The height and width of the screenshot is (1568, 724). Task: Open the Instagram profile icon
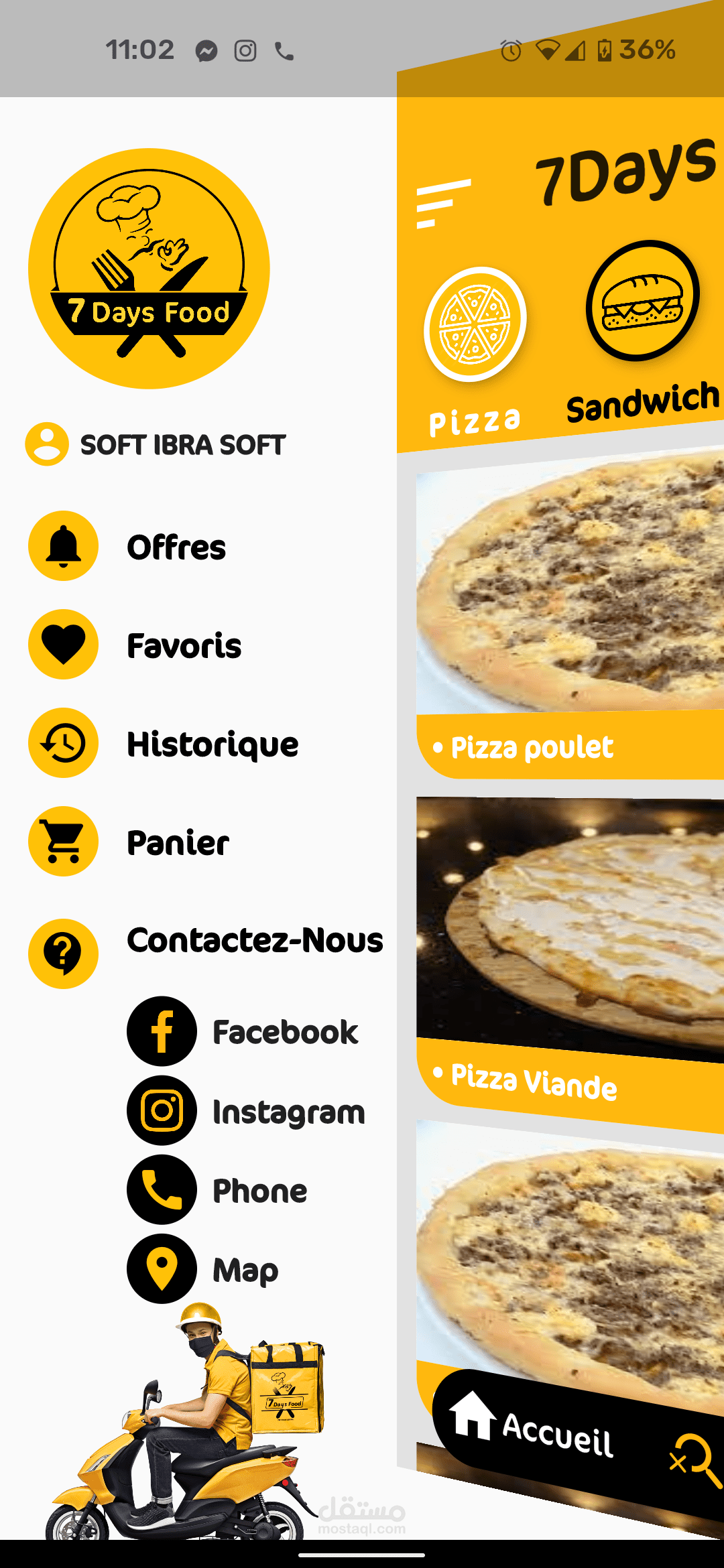[161, 1110]
